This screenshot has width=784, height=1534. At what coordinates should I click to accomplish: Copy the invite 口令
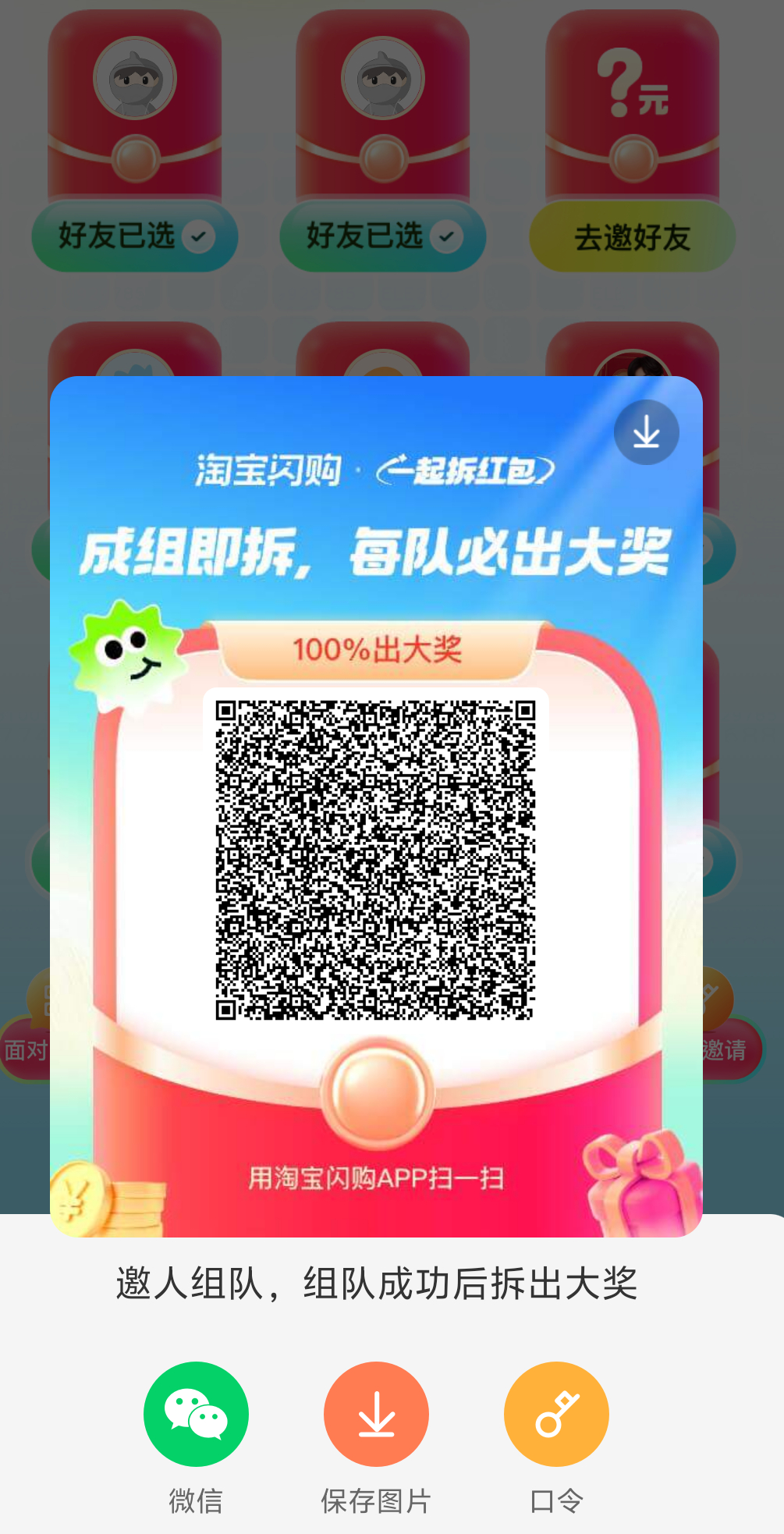[556, 1414]
